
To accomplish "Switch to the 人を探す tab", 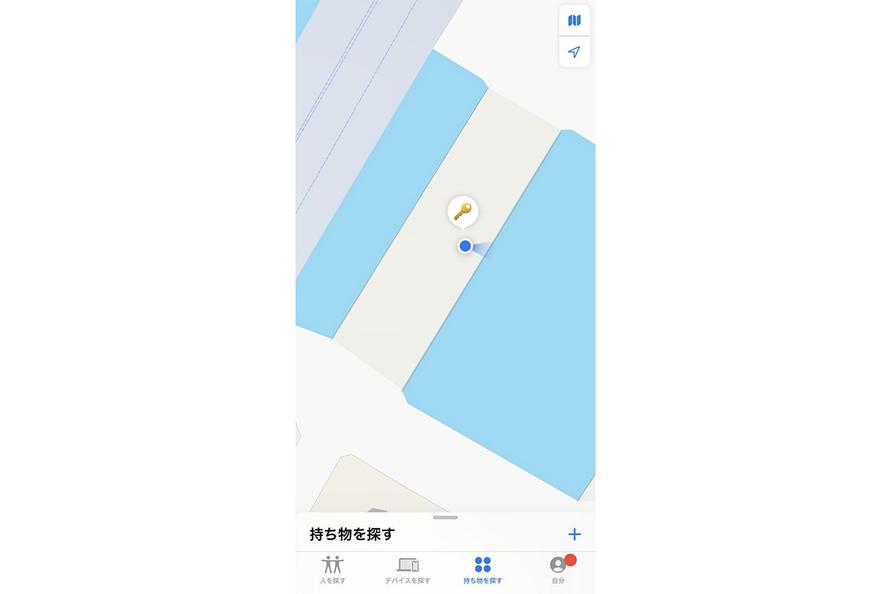I will (333, 570).
